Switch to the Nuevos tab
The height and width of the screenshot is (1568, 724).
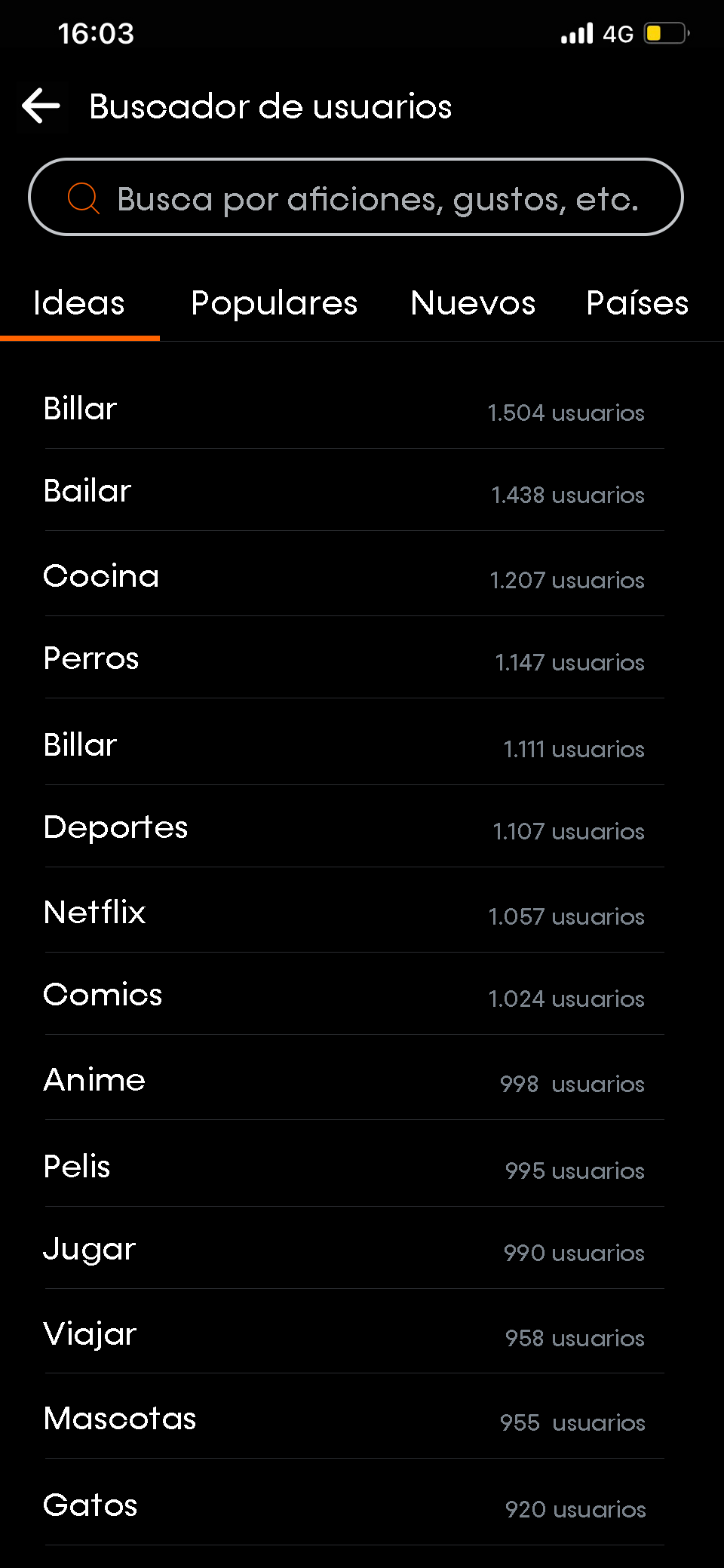(x=473, y=303)
